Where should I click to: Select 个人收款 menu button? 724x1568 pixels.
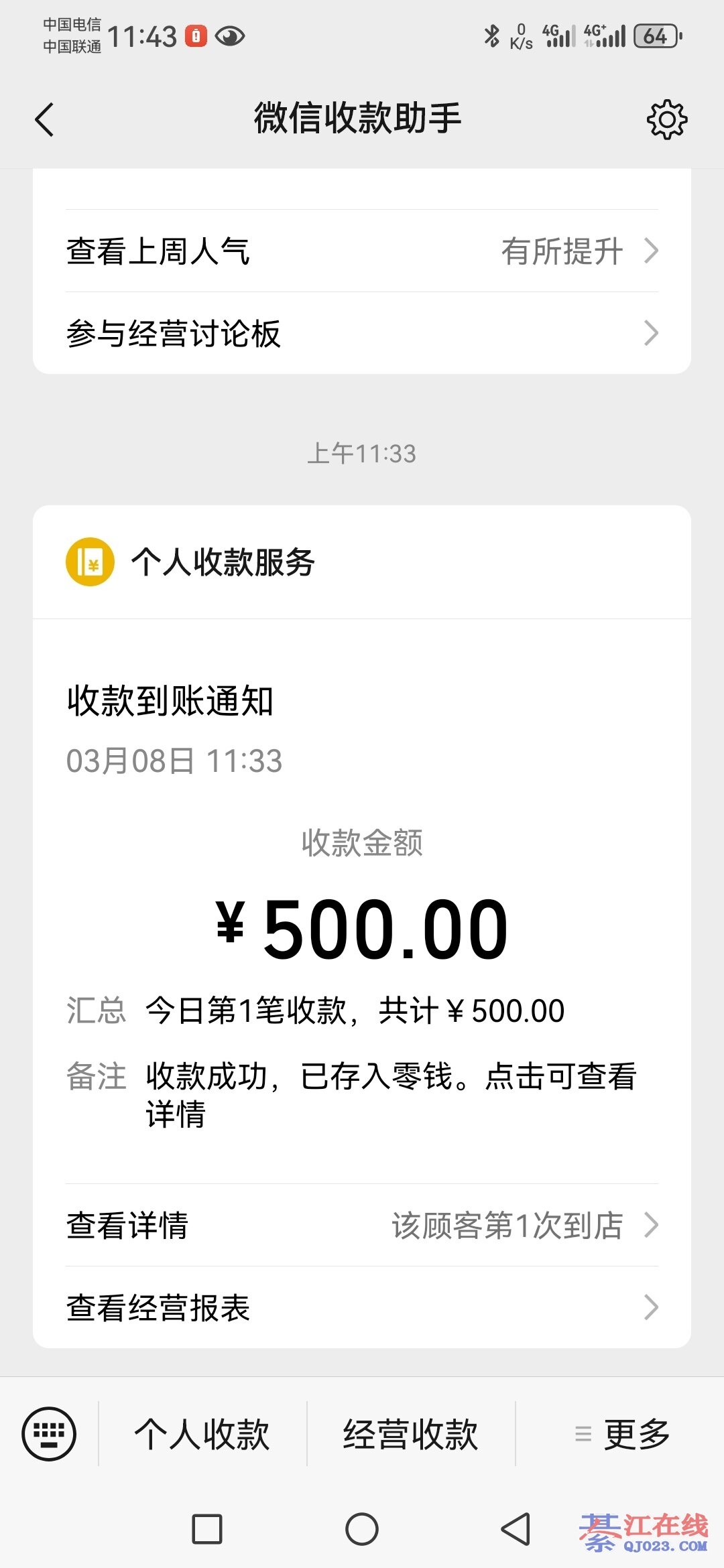pos(202,1434)
